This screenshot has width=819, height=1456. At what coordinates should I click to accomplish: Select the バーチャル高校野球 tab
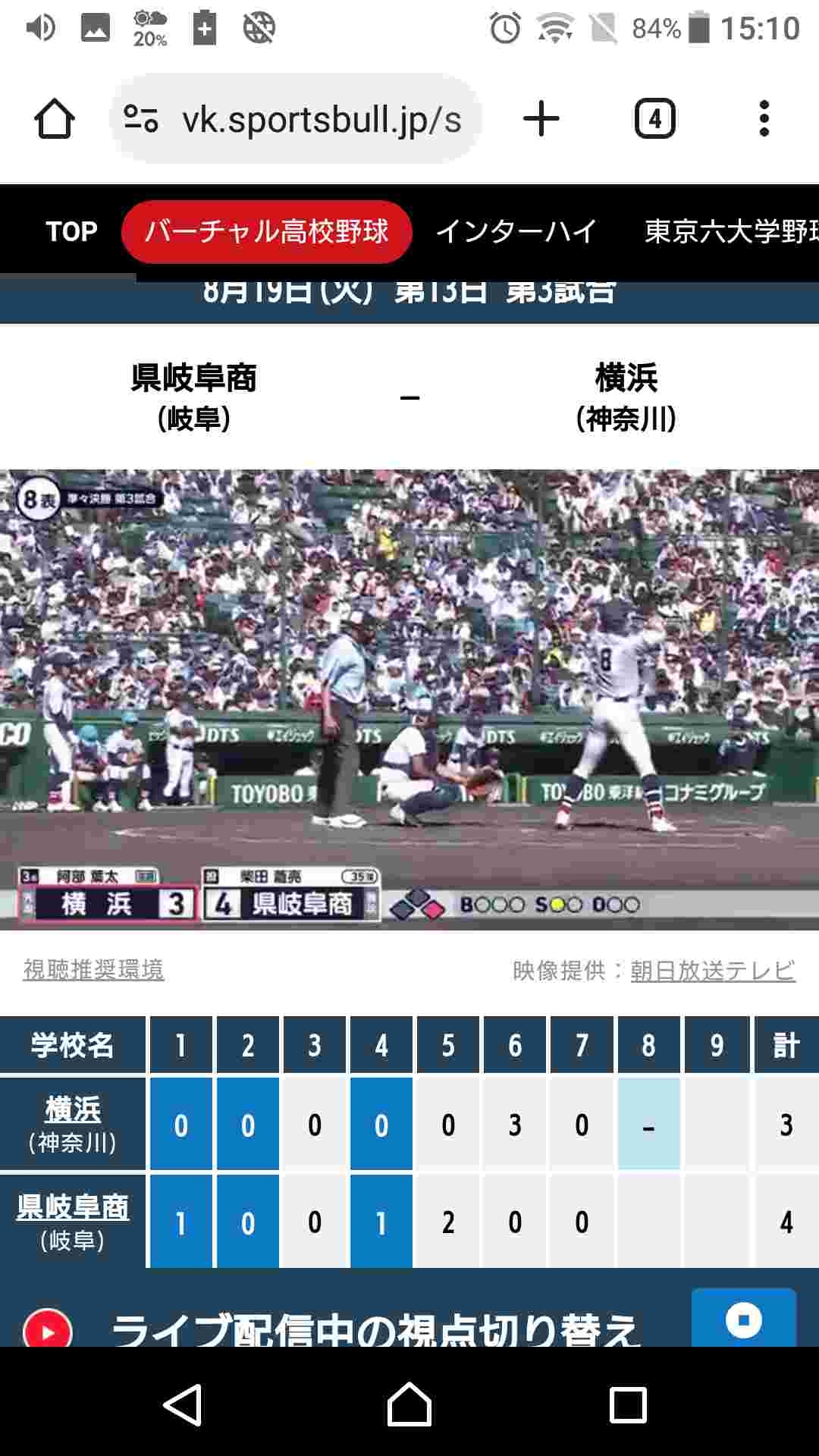click(x=266, y=231)
